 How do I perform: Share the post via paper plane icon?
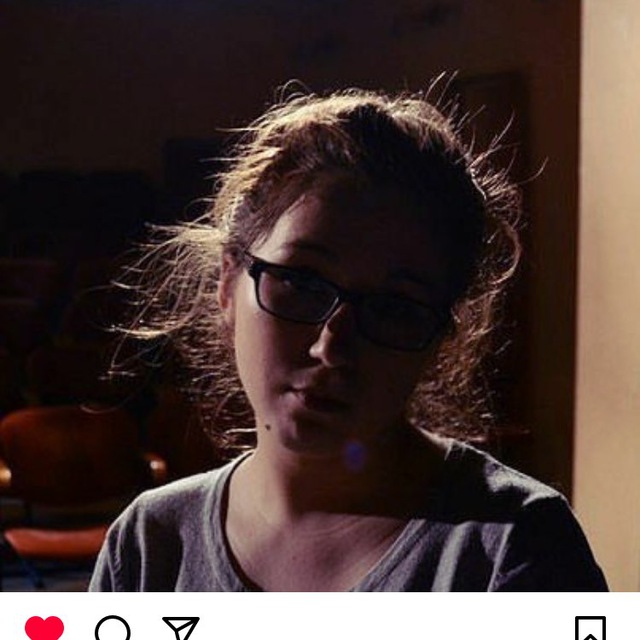pos(180,629)
